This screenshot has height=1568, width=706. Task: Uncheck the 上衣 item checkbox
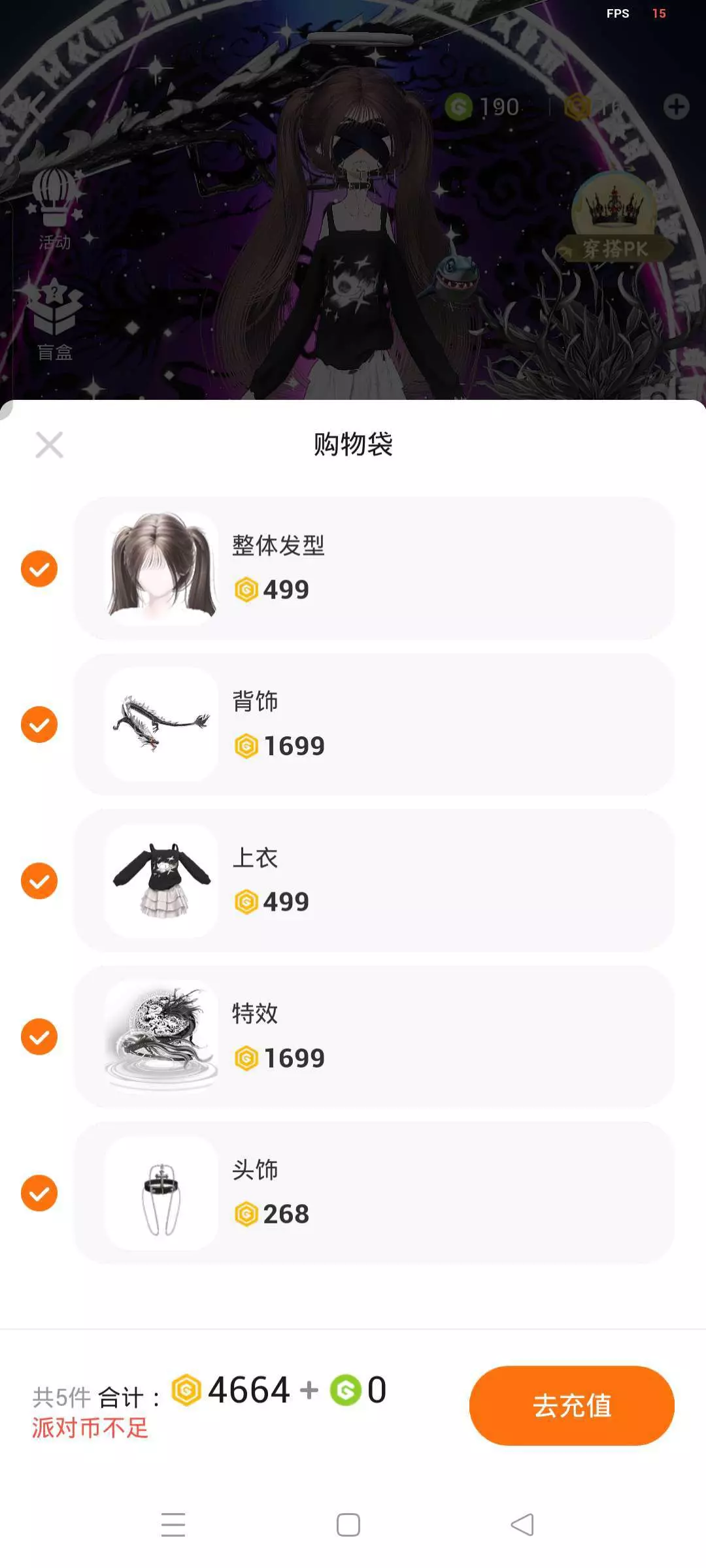[39, 881]
